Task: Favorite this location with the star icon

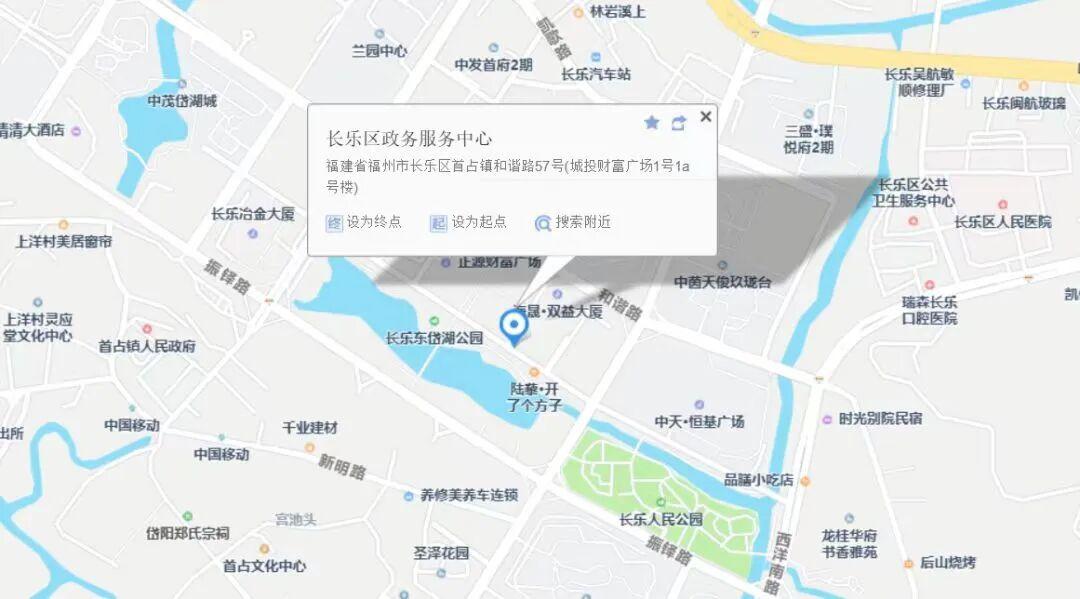Action: coord(652,122)
